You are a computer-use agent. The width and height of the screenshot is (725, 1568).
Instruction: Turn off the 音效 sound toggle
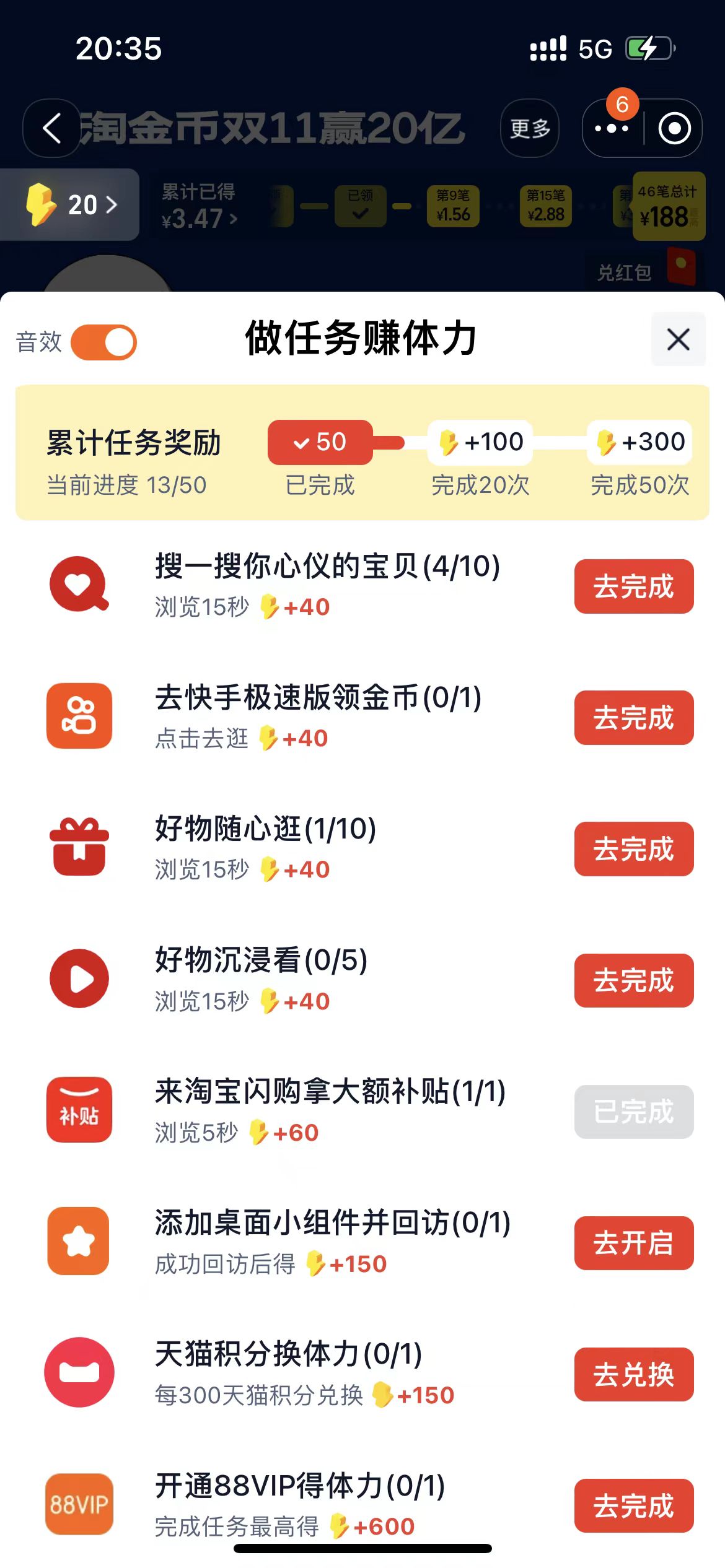[104, 342]
